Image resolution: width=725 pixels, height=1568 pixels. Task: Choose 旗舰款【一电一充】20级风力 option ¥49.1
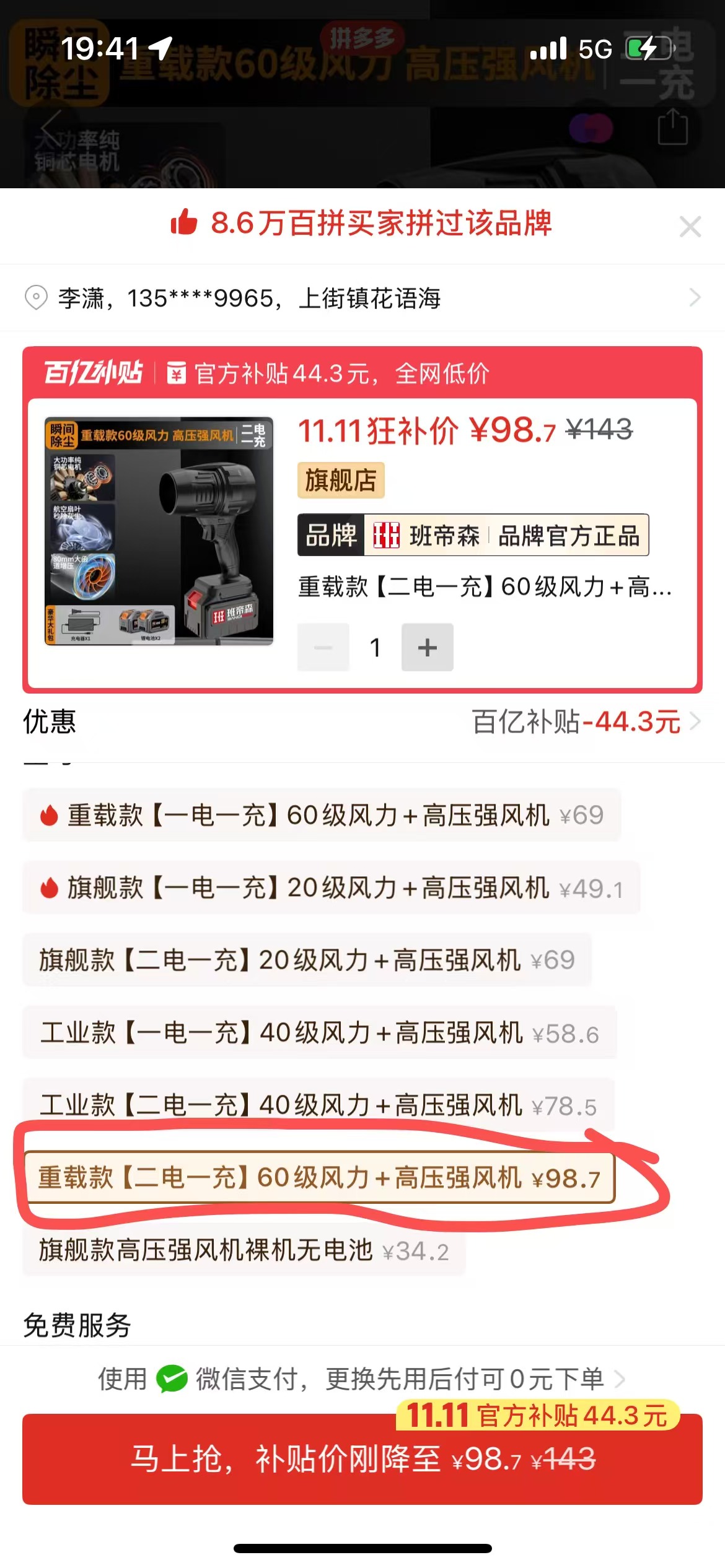(331, 888)
